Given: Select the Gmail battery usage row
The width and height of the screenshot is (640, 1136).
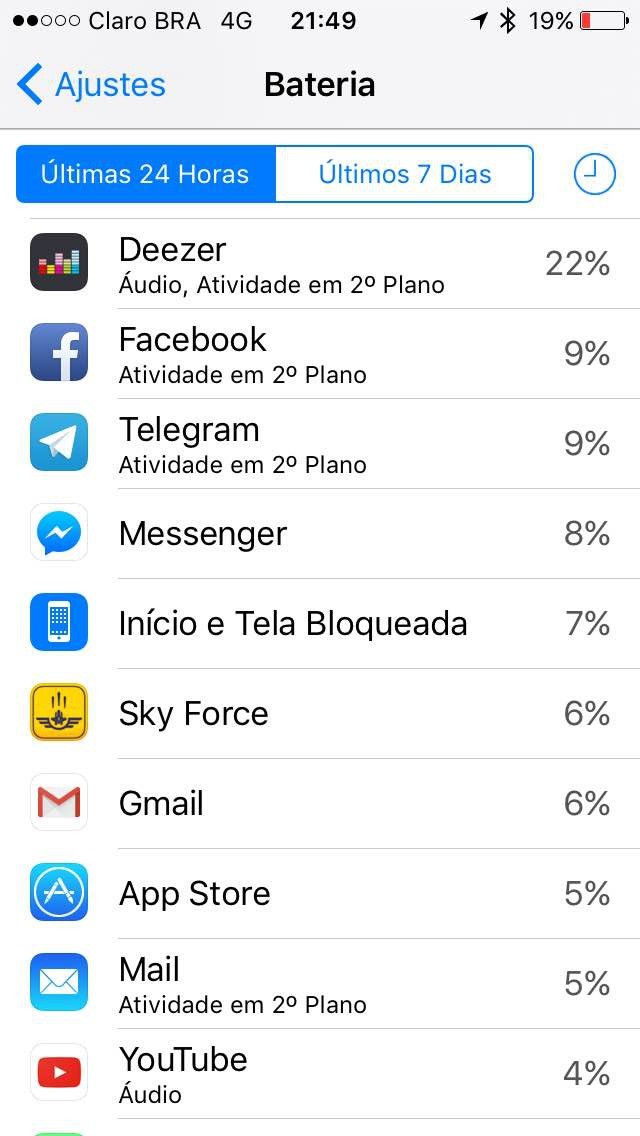Looking at the screenshot, I should [x=320, y=804].
